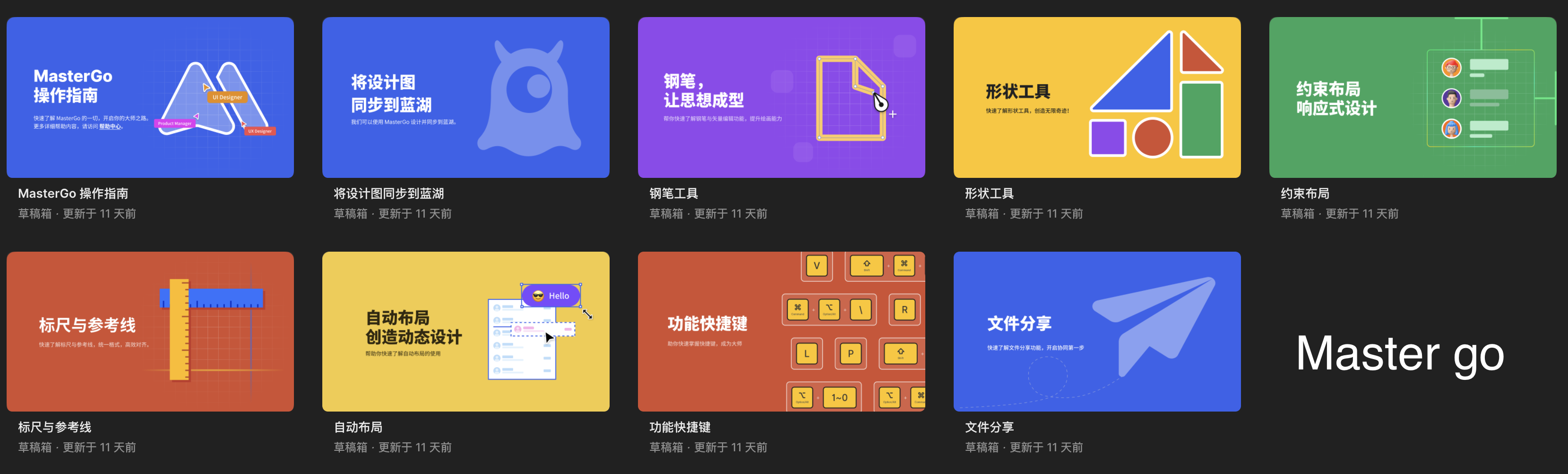Image resolution: width=1568 pixels, height=474 pixels.
Task: Open the 功能快捷键 file card
Action: click(781, 332)
